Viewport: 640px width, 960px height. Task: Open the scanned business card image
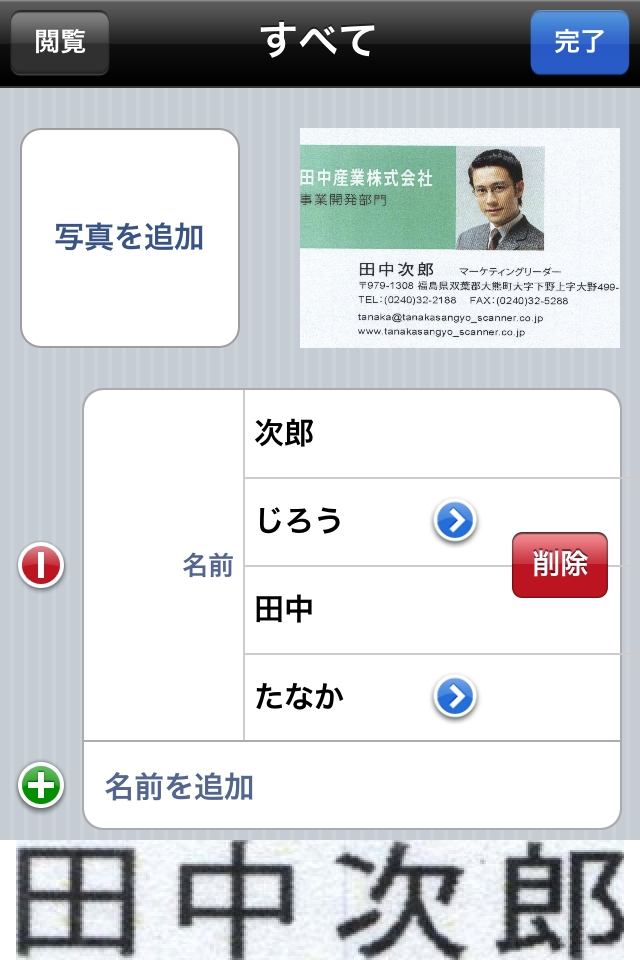pos(459,238)
